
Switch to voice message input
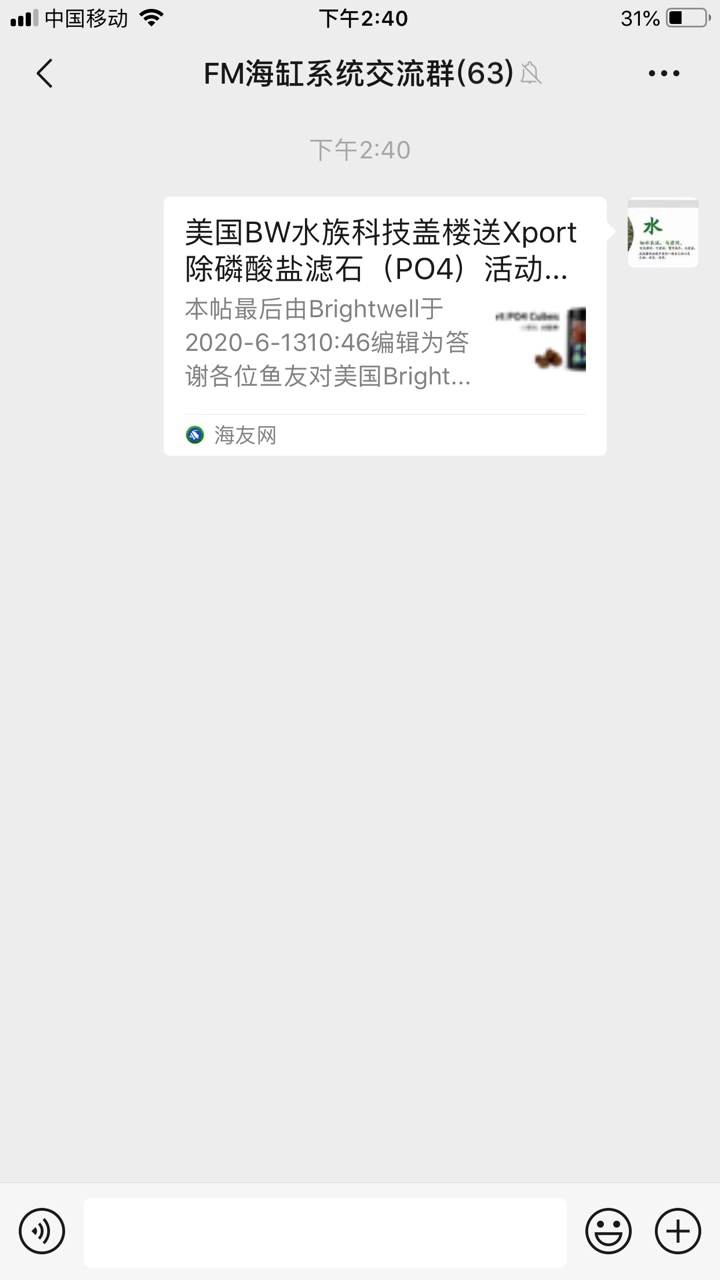tap(42, 1231)
